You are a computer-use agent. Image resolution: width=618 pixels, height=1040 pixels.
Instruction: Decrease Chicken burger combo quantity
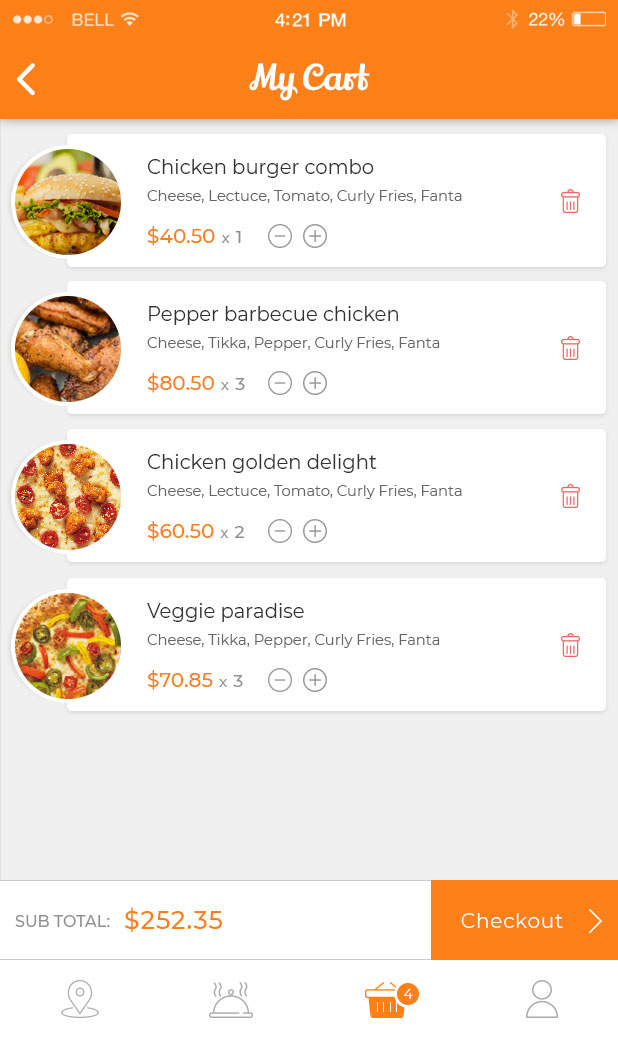point(280,237)
